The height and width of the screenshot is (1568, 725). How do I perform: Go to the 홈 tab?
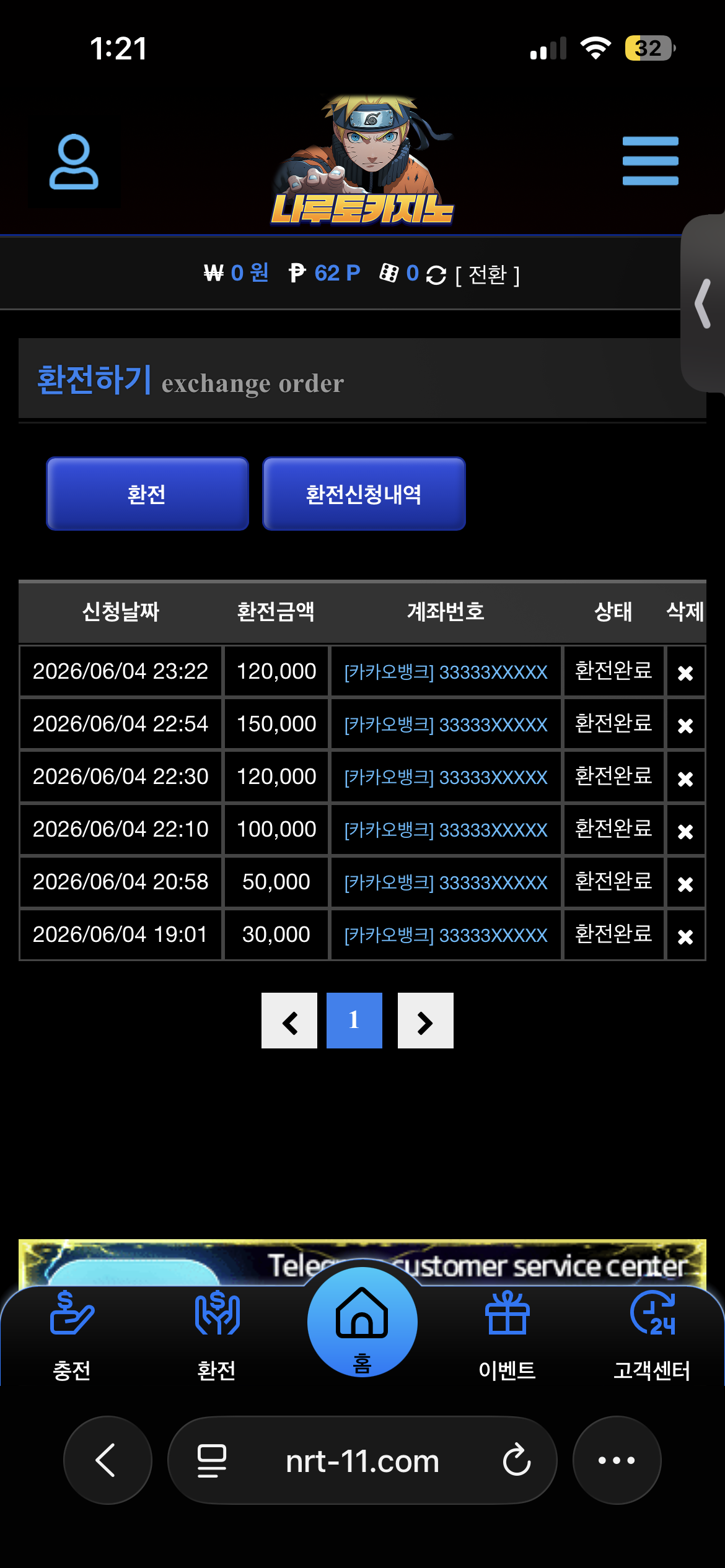pos(362,1322)
